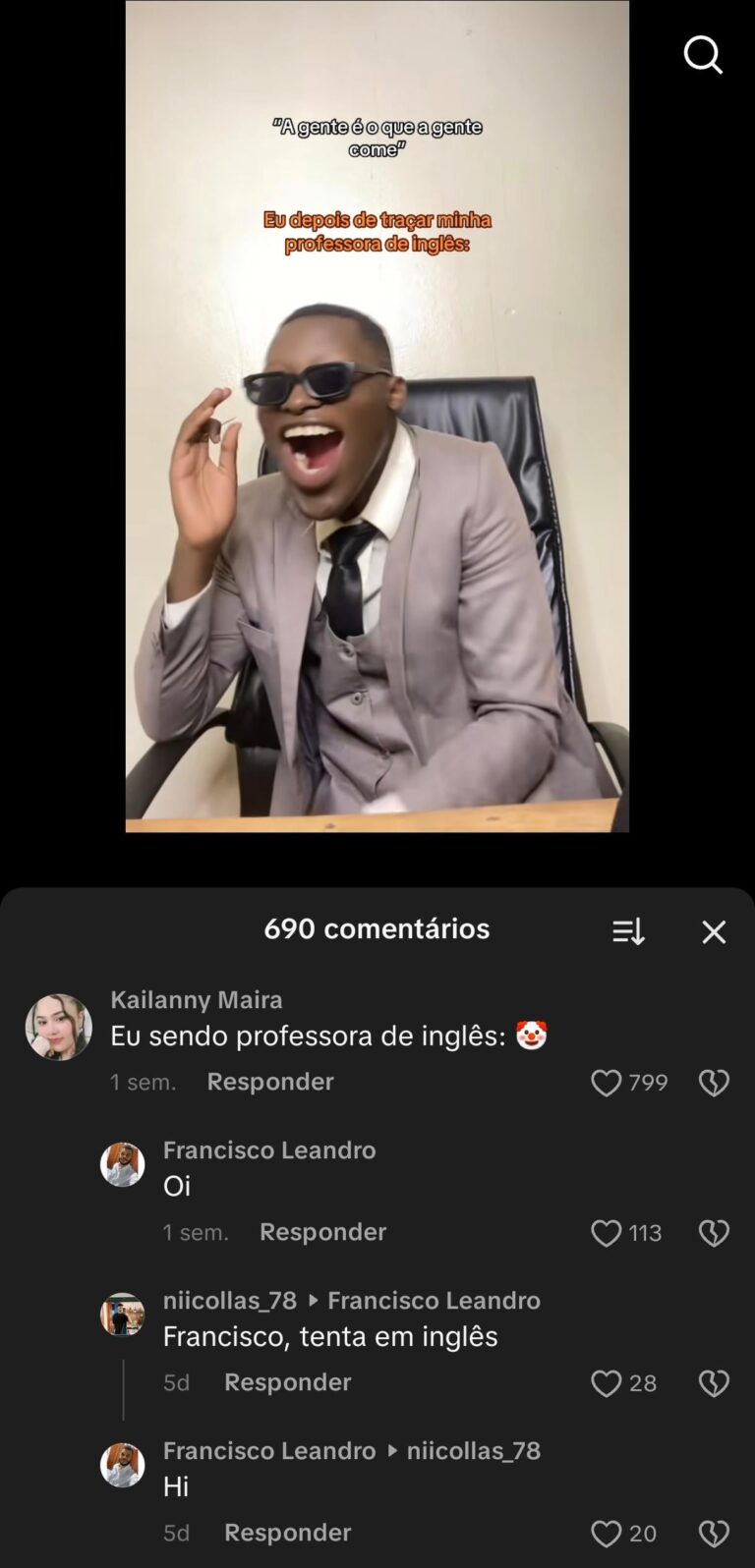The width and height of the screenshot is (755, 1568).
Task: Like Francisco Leandro's "Hi" comment
Action: click(x=607, y=1534)
